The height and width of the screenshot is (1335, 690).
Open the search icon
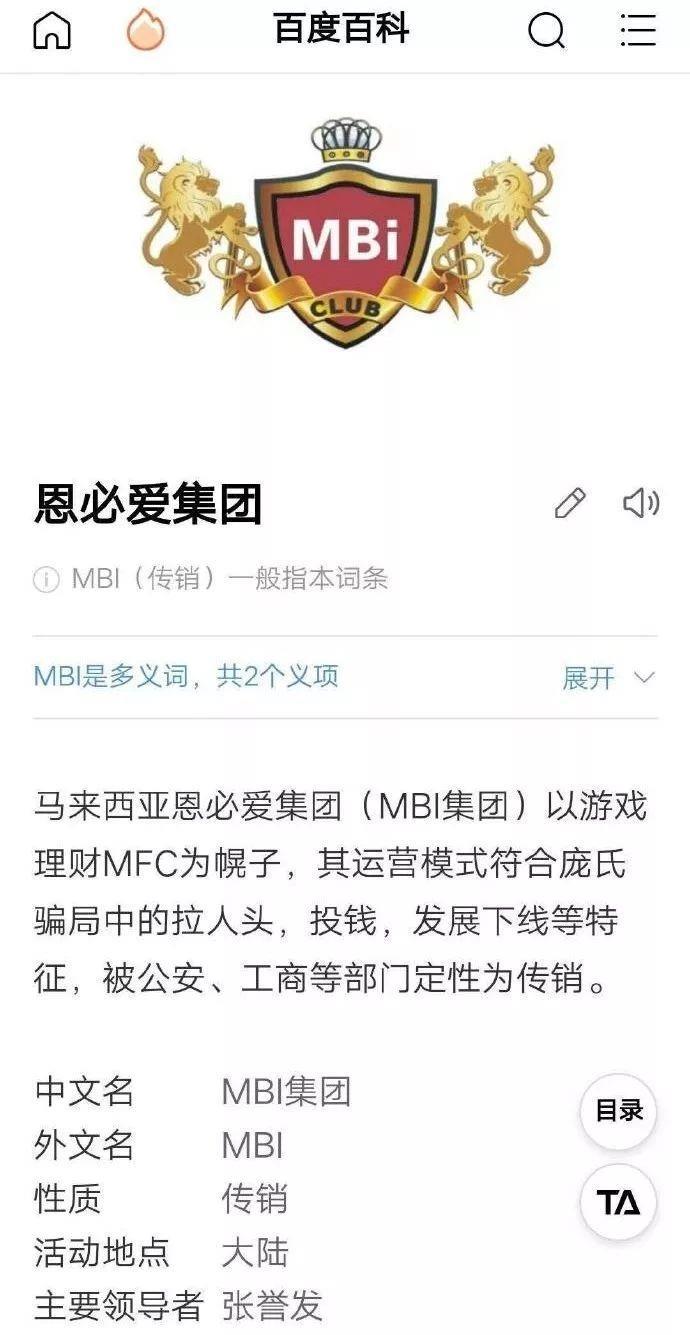(546, 31)
